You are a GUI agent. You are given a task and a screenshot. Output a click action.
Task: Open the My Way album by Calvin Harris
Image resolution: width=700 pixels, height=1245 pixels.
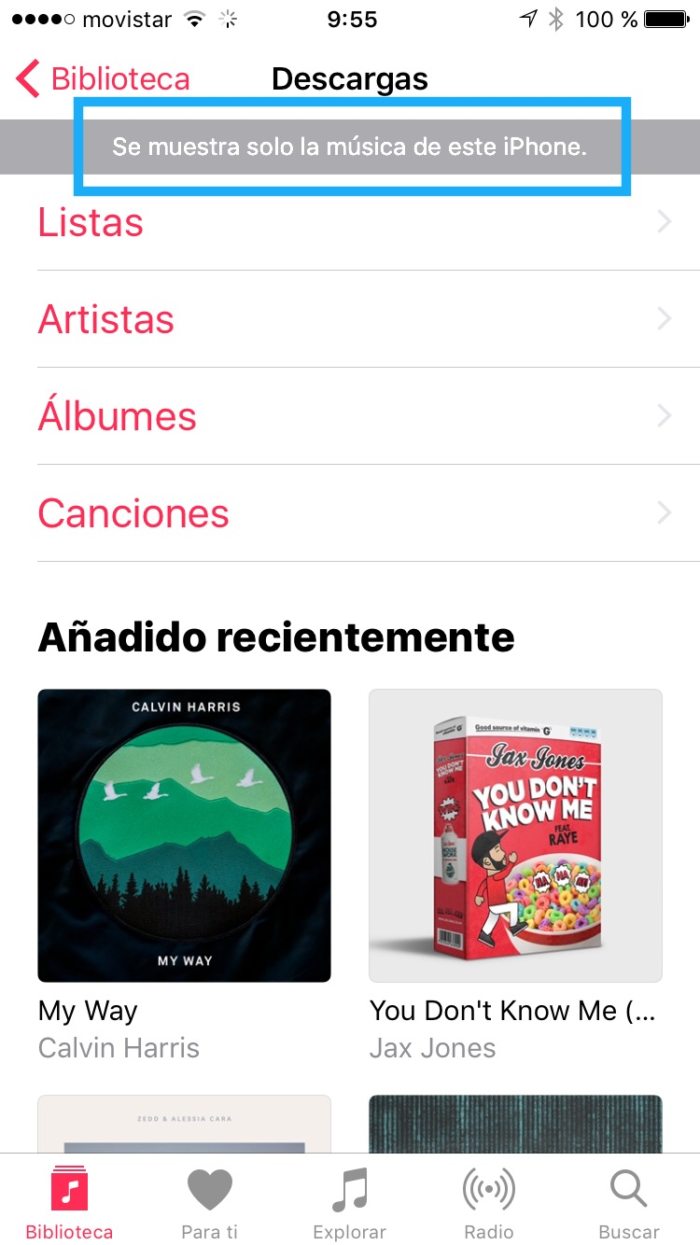[x=184, y=835]
